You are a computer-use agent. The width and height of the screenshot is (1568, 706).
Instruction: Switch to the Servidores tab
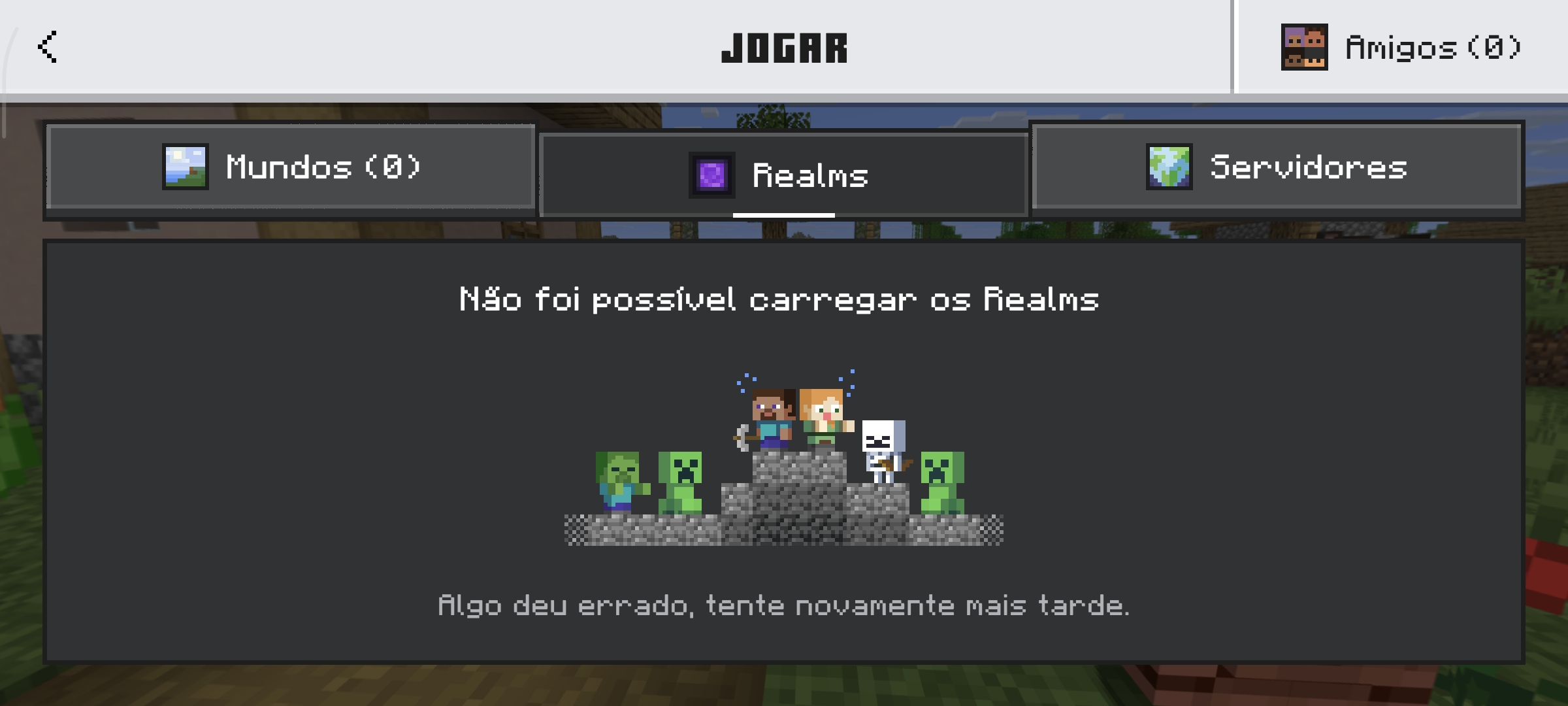pyautogui.click(x=1276, y=167)
